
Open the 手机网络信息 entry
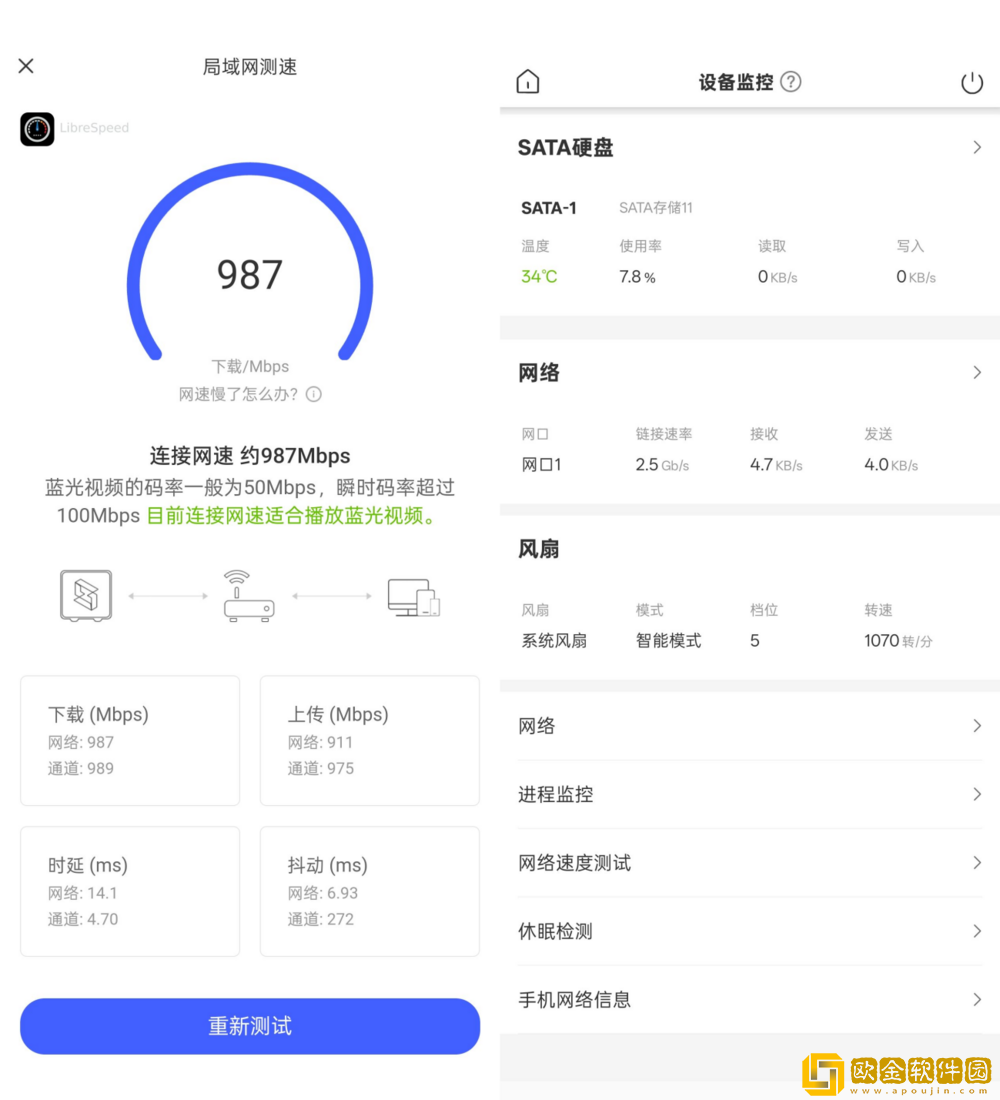pos(750,998)
